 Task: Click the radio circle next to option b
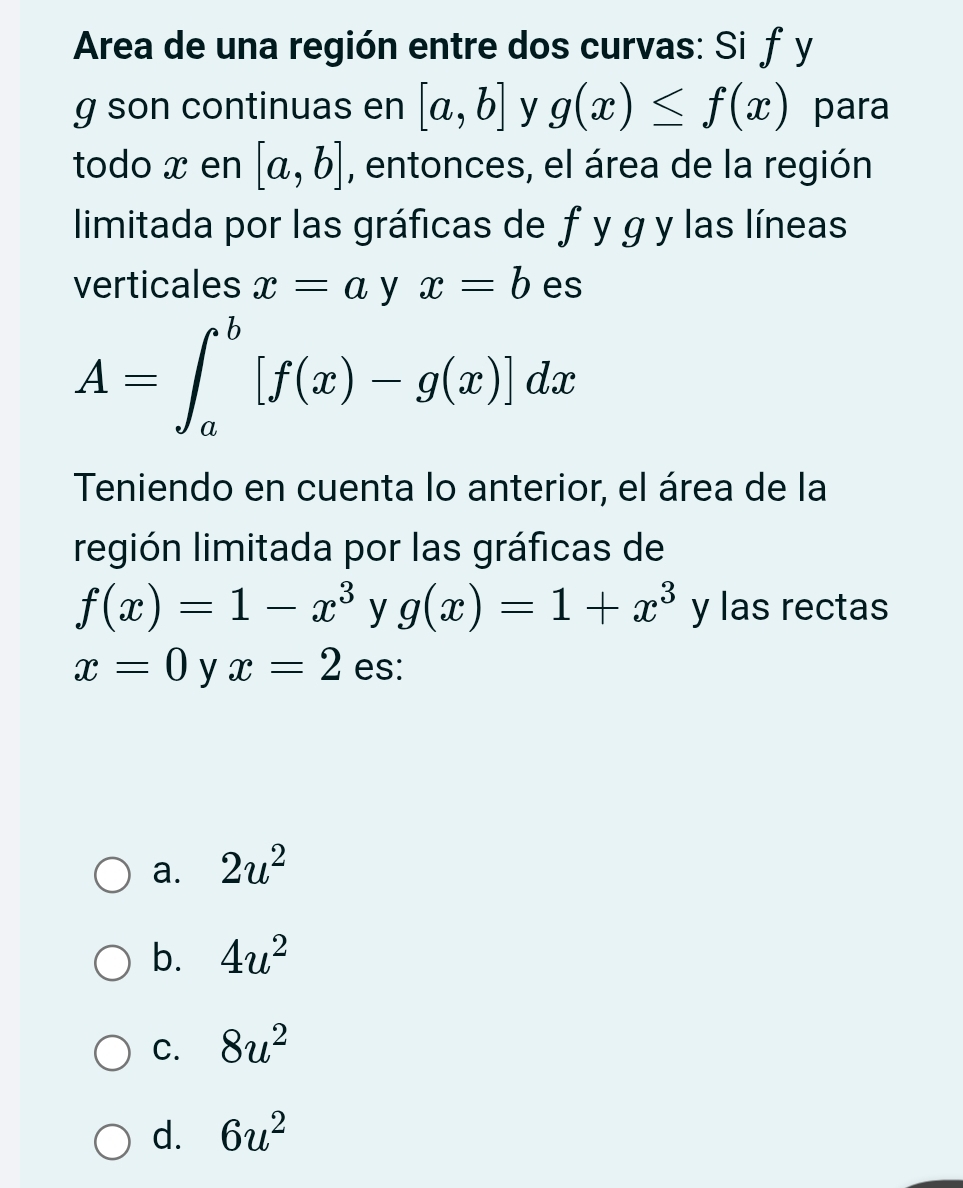point(112,962)
